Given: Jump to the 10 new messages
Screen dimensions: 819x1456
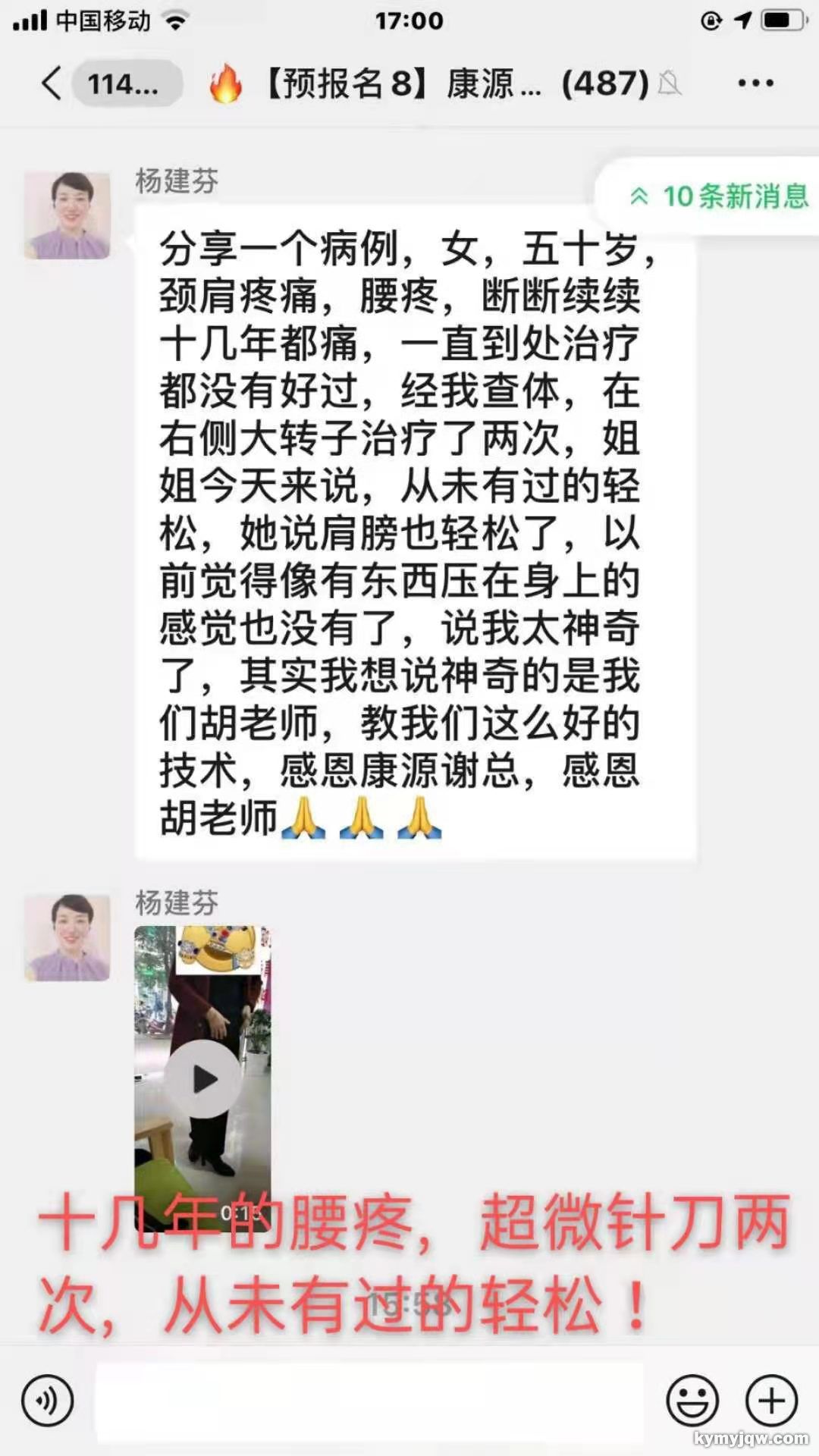Looking at the screenshot, I should 718,196.
